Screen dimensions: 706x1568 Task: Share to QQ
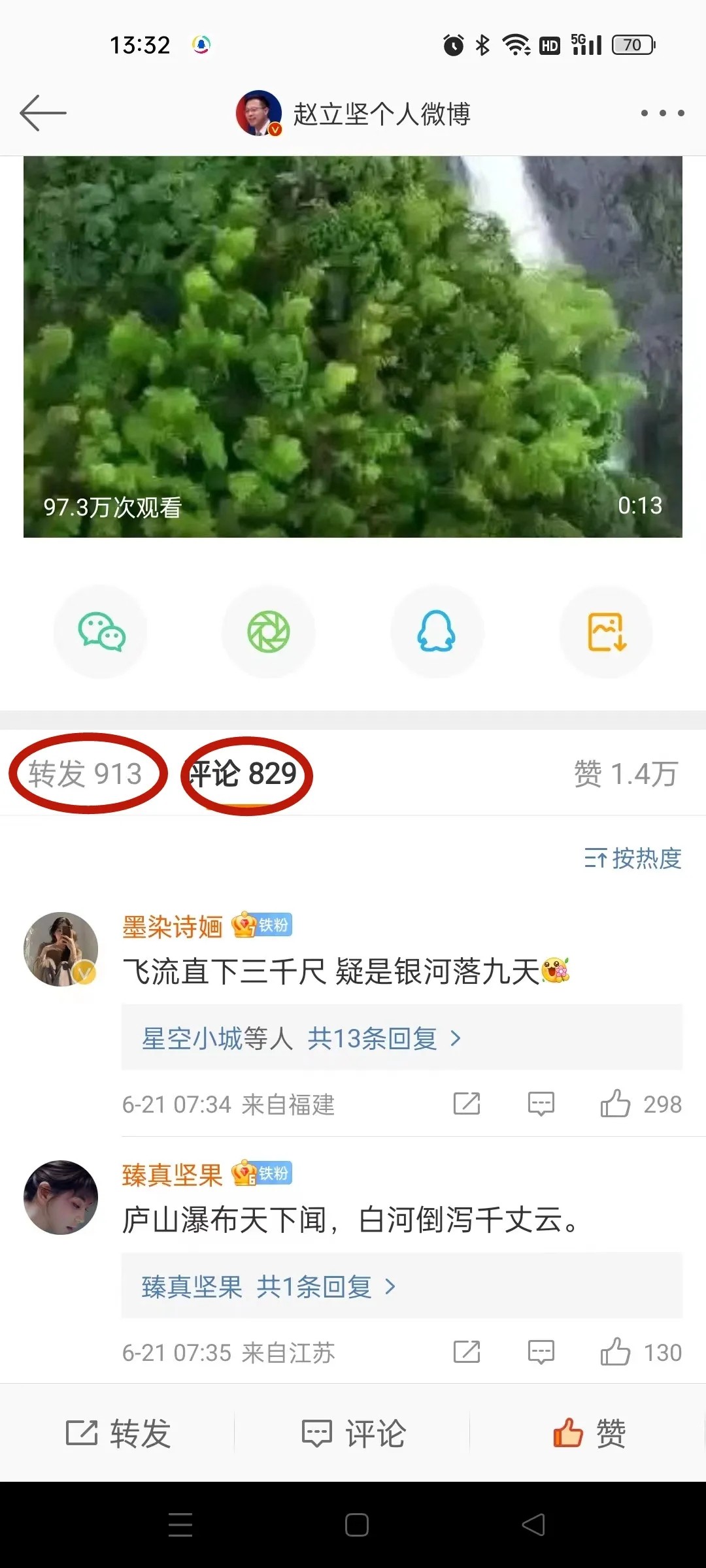pos(437,632)
